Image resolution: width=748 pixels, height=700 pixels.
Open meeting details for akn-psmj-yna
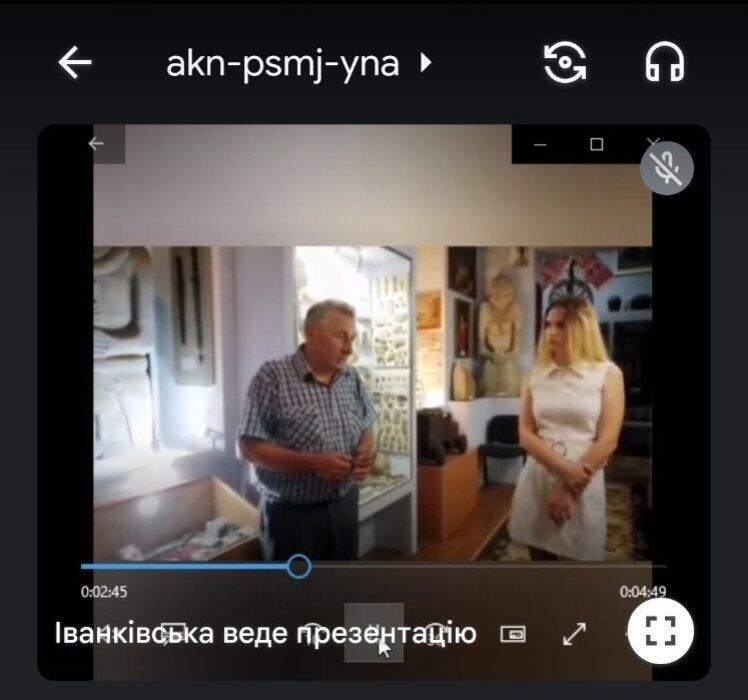[298, 64]
